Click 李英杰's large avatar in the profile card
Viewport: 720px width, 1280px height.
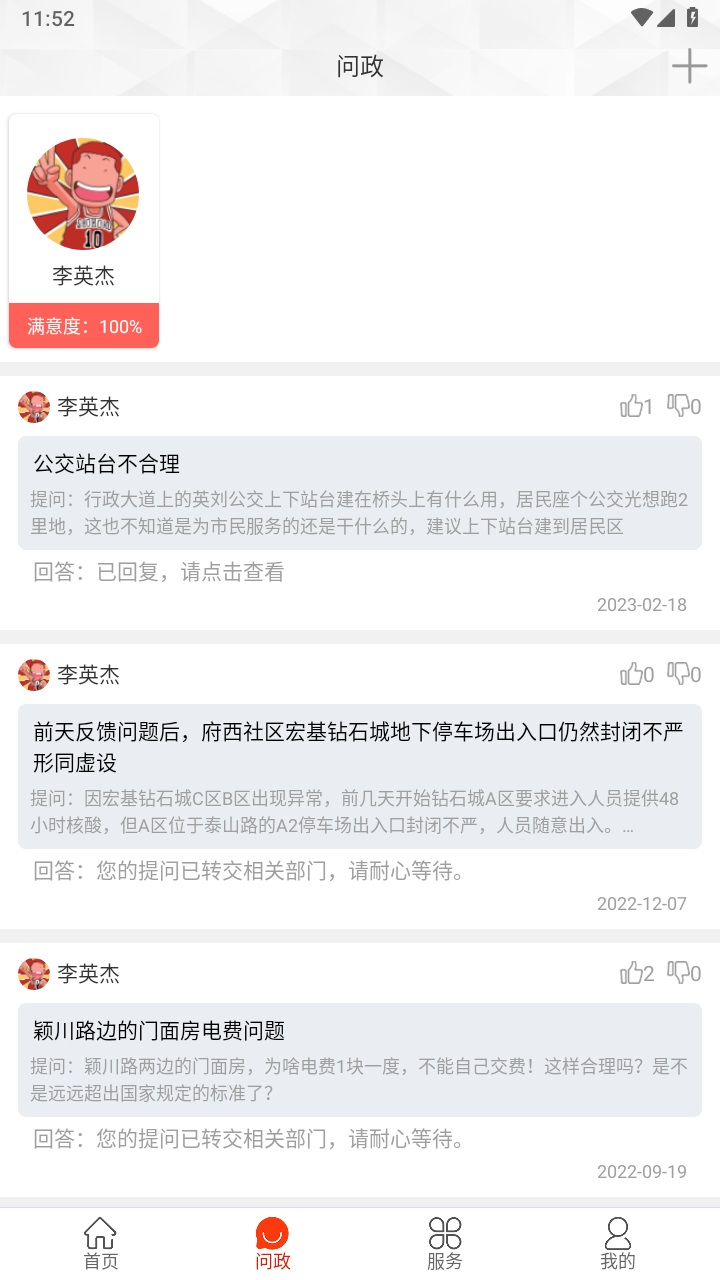point(83,192)
